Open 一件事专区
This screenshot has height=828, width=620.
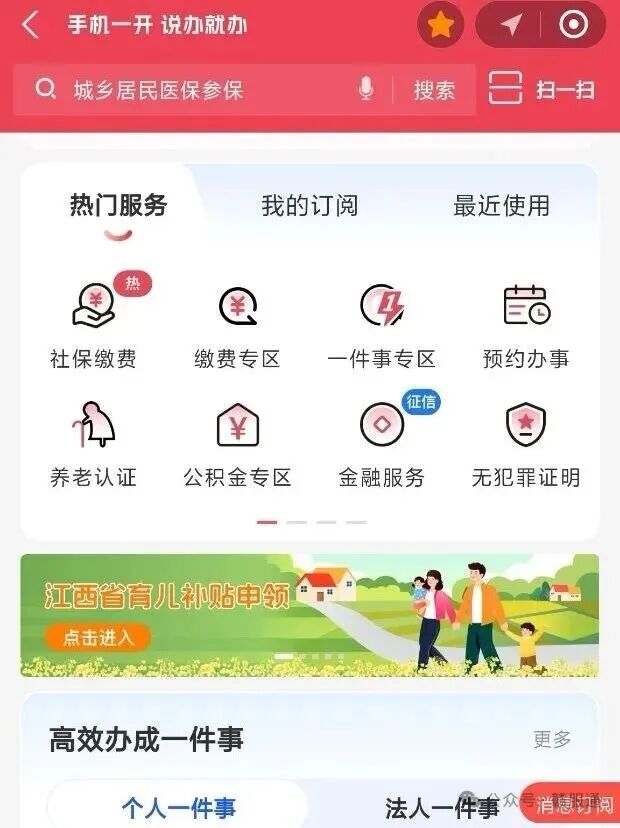coord(381,324)
